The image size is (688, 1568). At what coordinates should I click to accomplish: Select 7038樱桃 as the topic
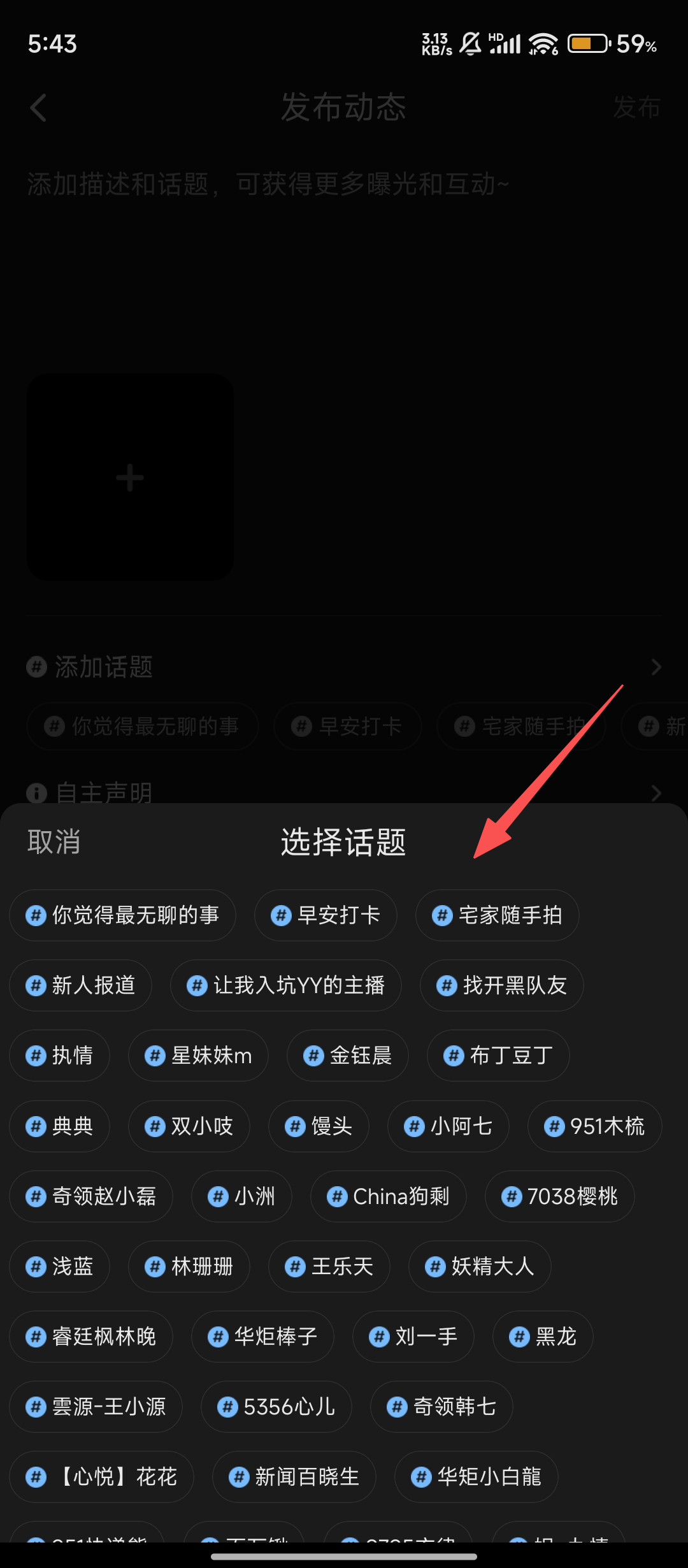pyautogui.click(x=559, y=1196)
